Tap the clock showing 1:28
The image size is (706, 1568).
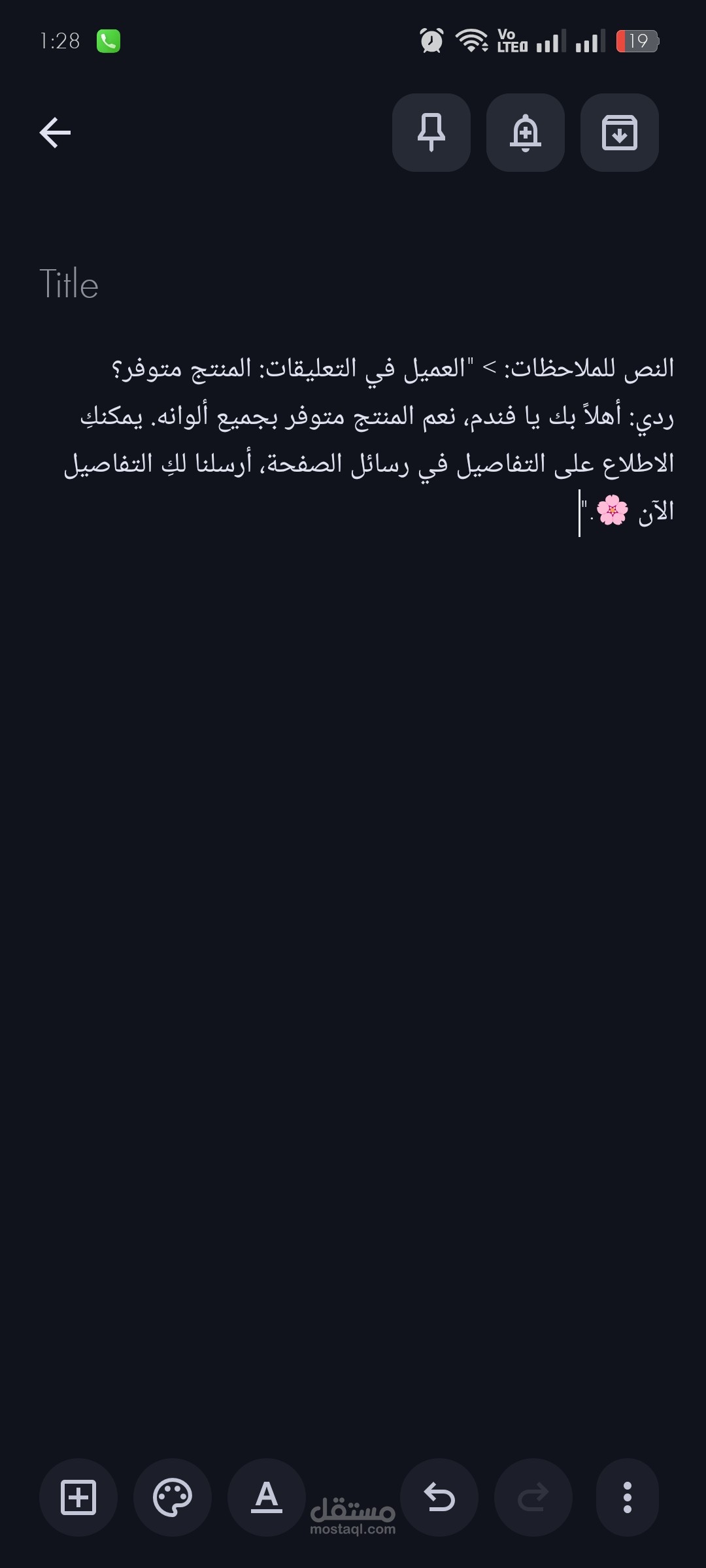[58, 41]
